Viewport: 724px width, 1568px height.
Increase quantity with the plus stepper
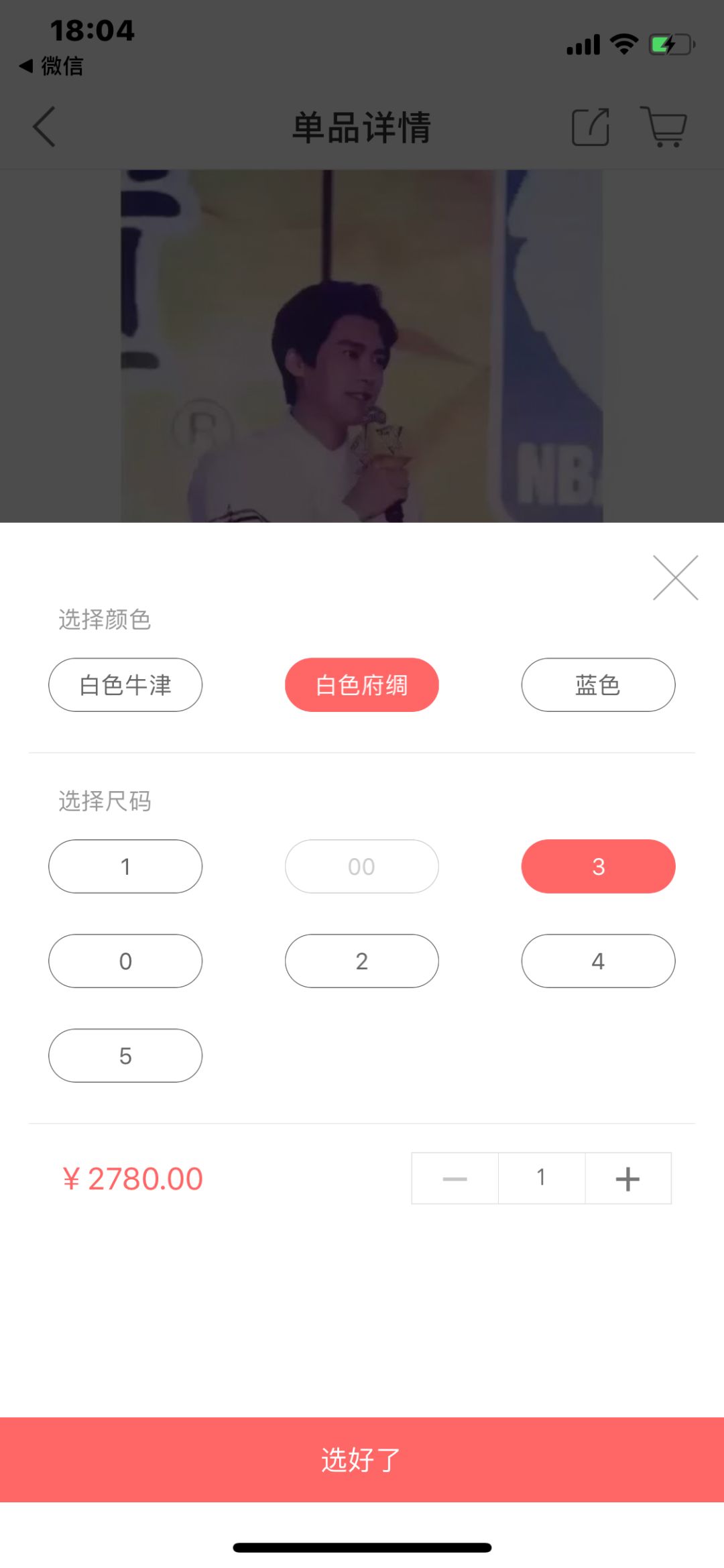627,1178
